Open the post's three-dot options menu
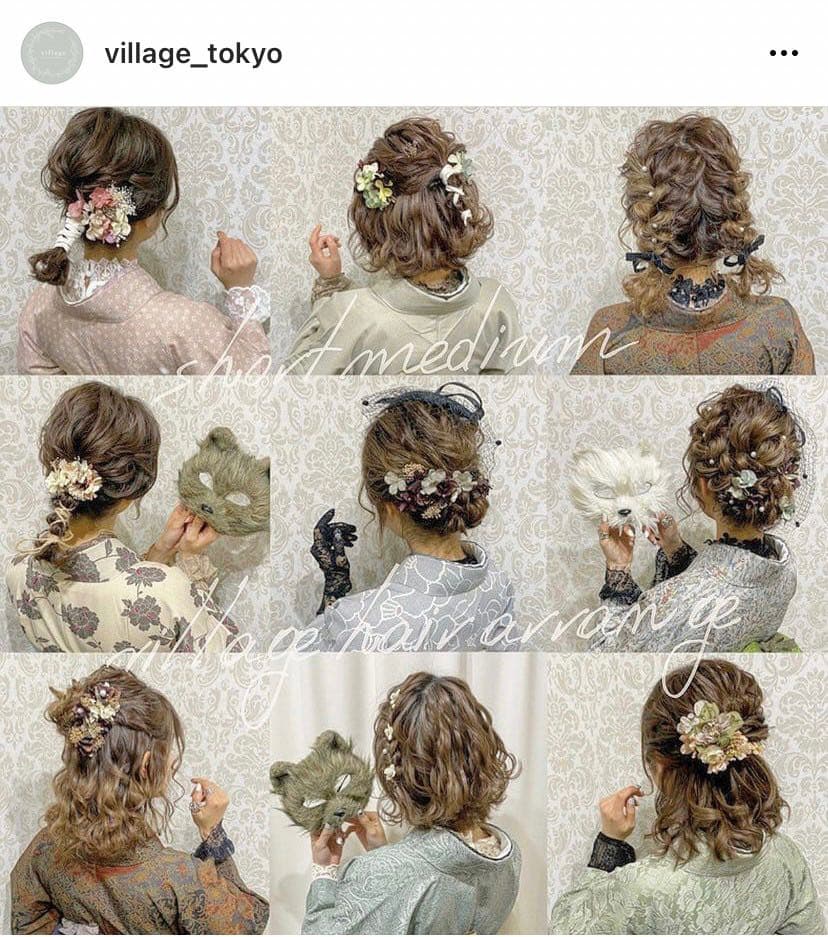 (783, 53)
